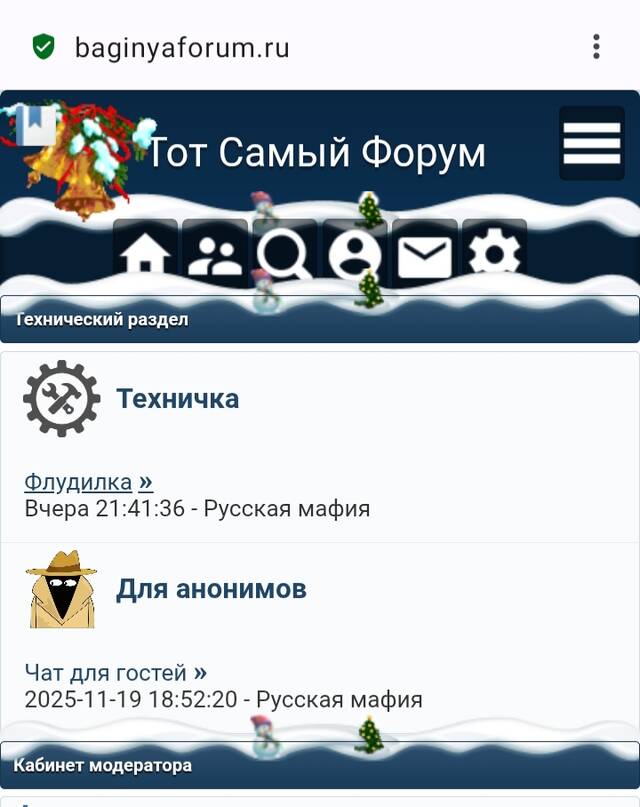The image size is (640, 807).
Task: Jump to the last post in Флудилка
Action: coord(146,482)
